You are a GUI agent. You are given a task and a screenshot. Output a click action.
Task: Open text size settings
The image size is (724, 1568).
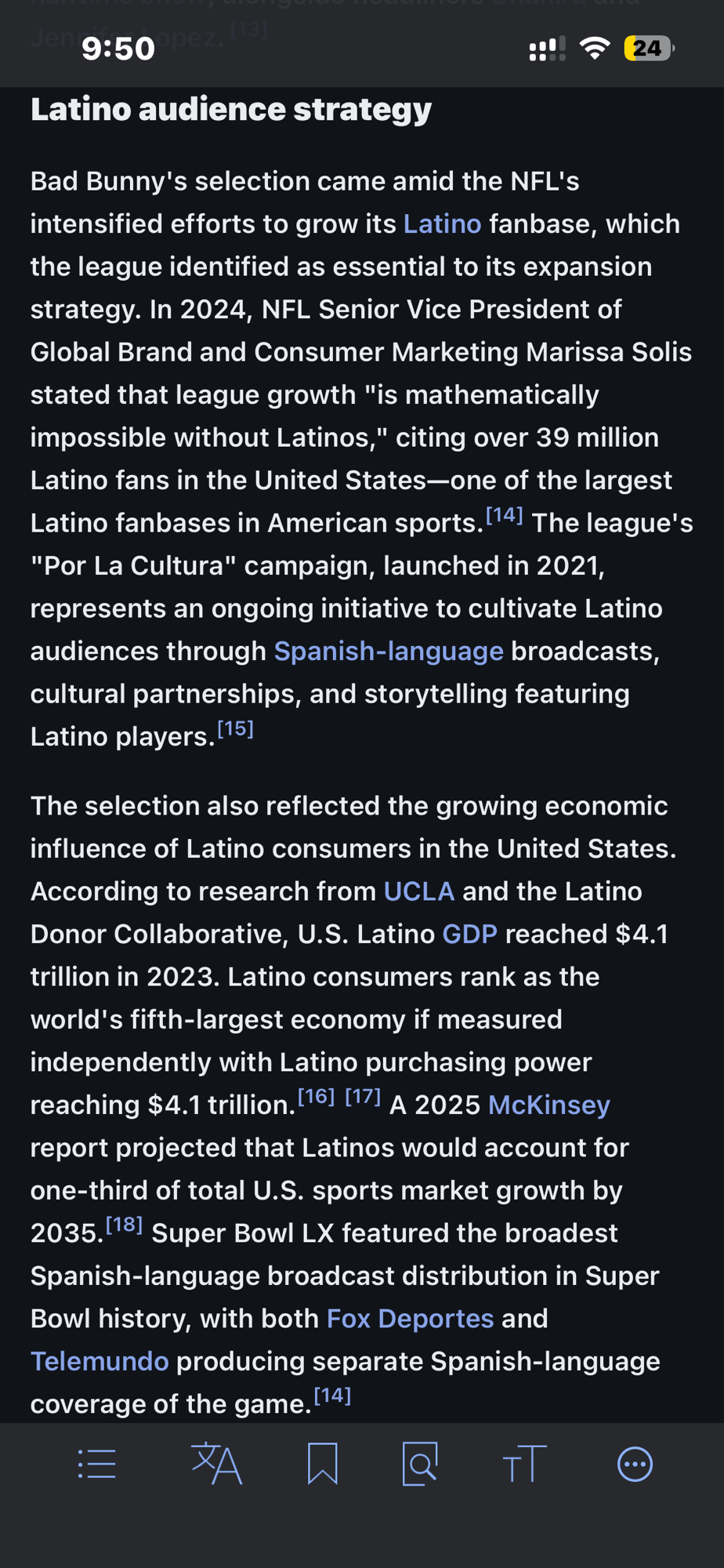[524, 1464]
